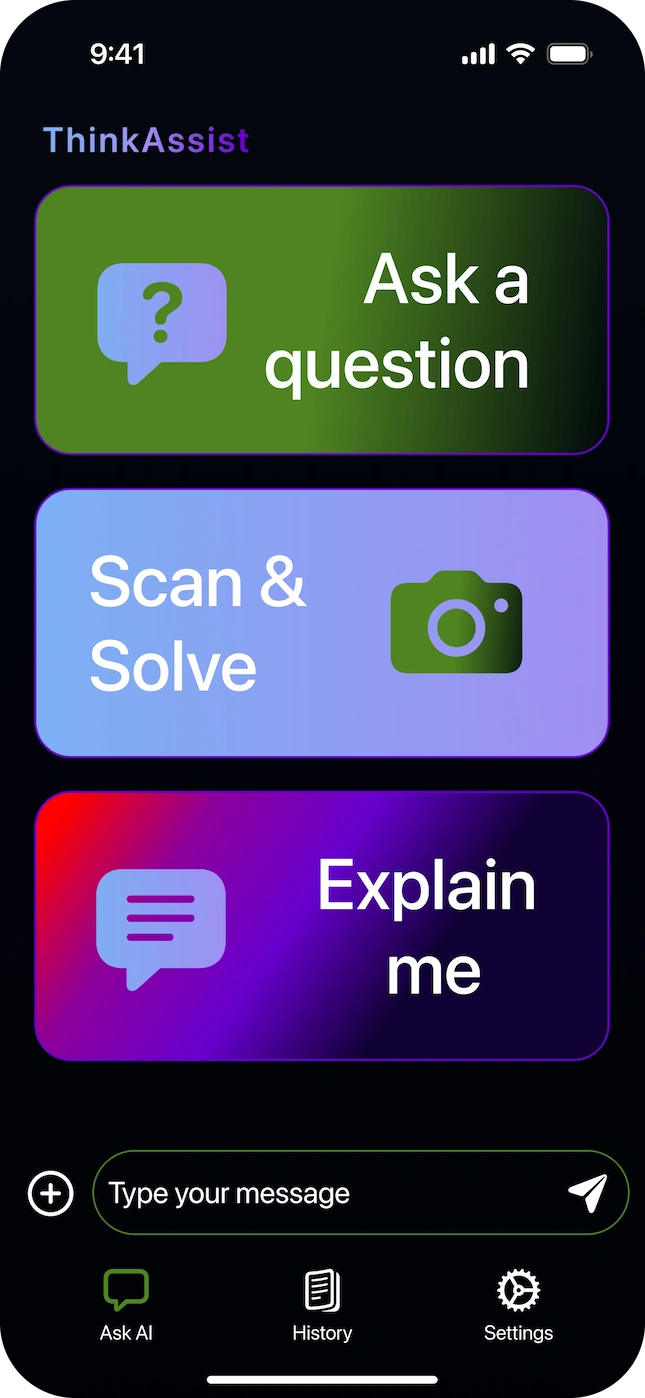Select the Explain me card
Viewport: 645px width, 1398px height.
tap(322, 926)
